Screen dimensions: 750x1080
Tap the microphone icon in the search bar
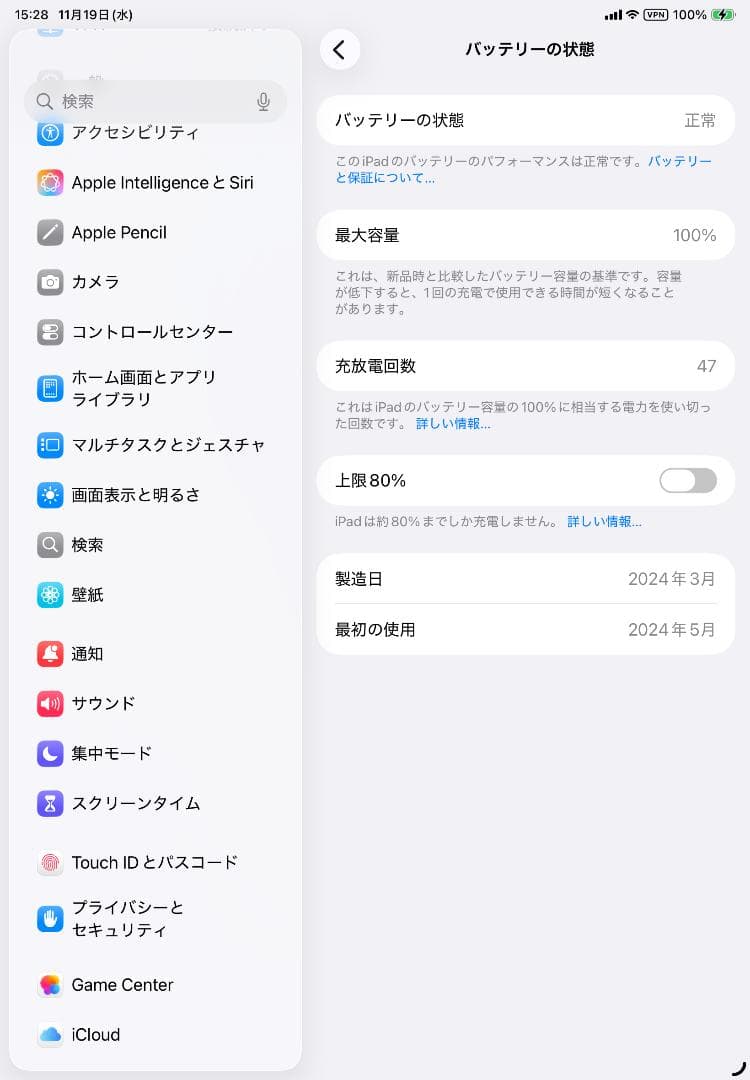point(262,101)
